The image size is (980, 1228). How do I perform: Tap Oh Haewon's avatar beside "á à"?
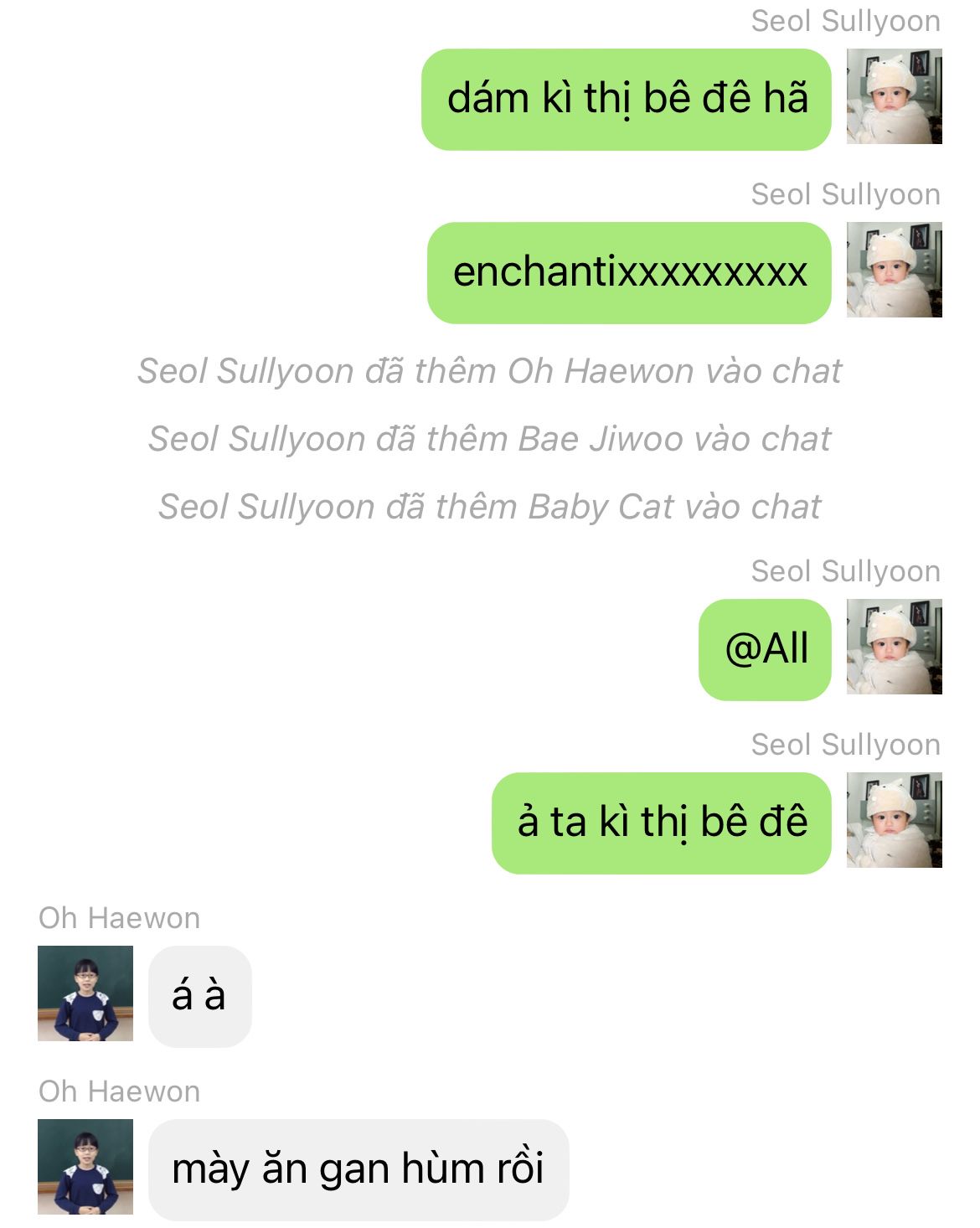85,993
